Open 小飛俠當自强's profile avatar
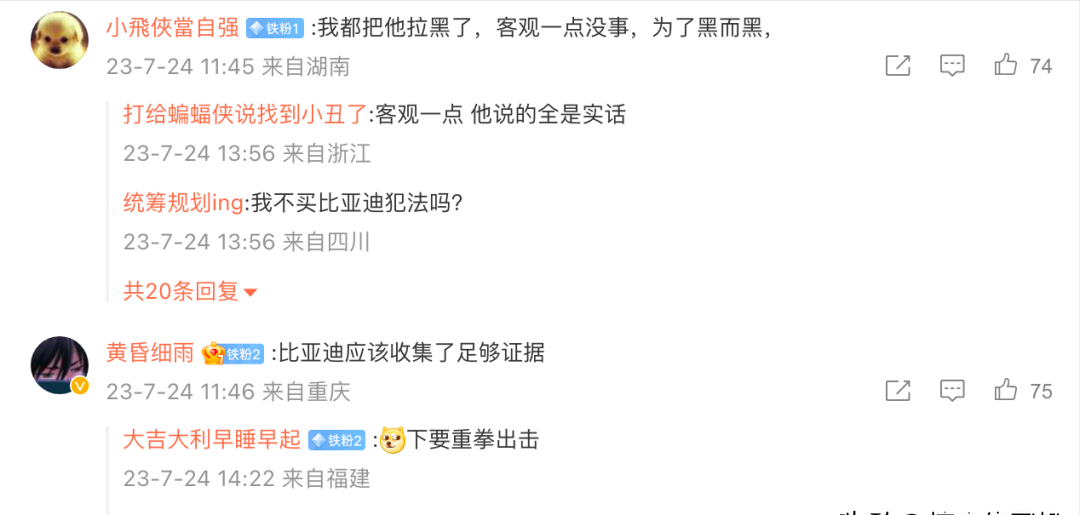This screenshot has width=1080, height=515. [x=60, y=40]
